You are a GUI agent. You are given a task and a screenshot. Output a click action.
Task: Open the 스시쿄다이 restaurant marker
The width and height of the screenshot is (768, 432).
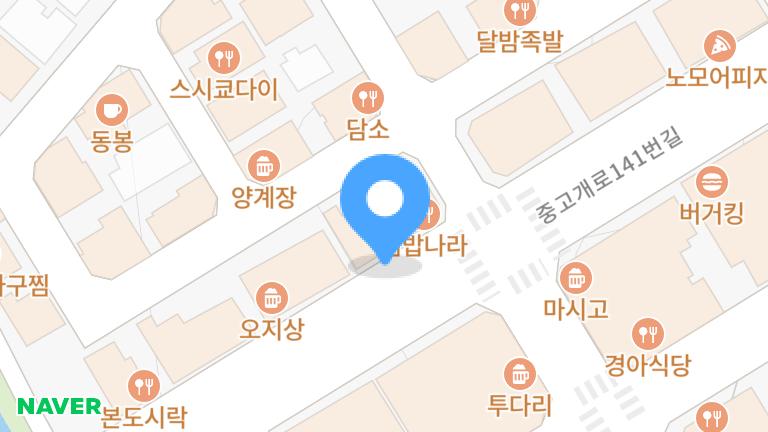click(x=223, y=56)
